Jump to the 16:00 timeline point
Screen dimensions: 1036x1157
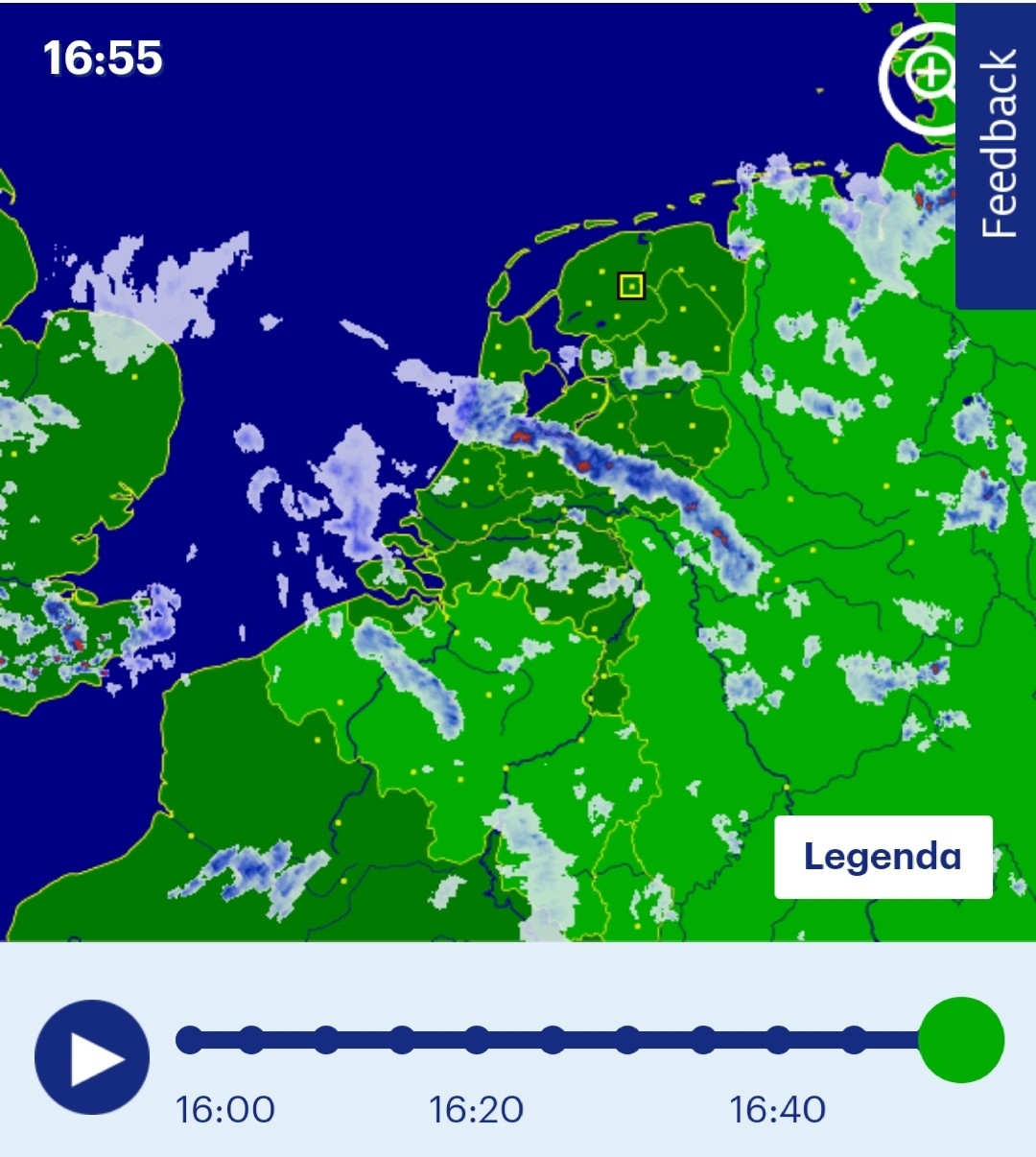click(190, 1040)
